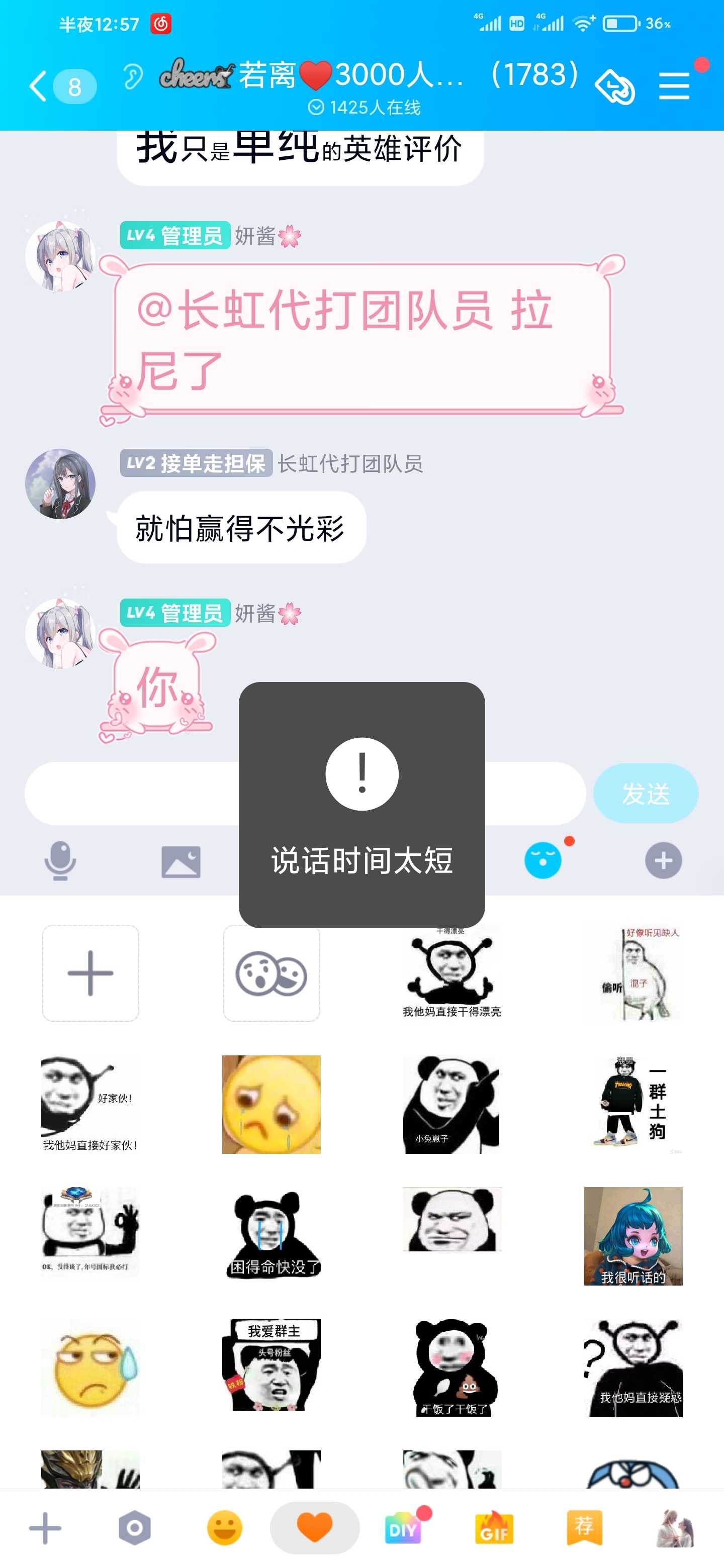
Task: Open the 荐 recommended stickers tab
Action: coord(585,1528)
